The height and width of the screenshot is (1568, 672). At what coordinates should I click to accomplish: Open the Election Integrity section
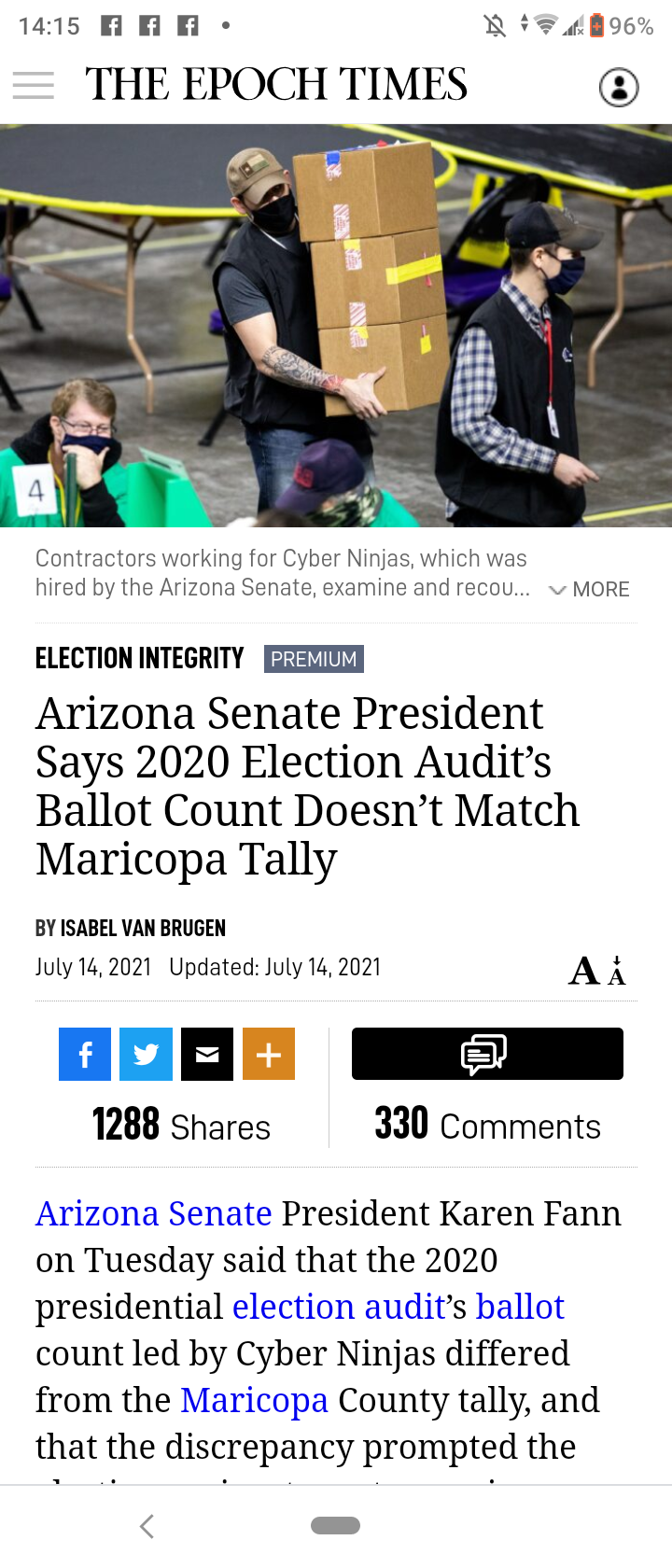(140, 659)
